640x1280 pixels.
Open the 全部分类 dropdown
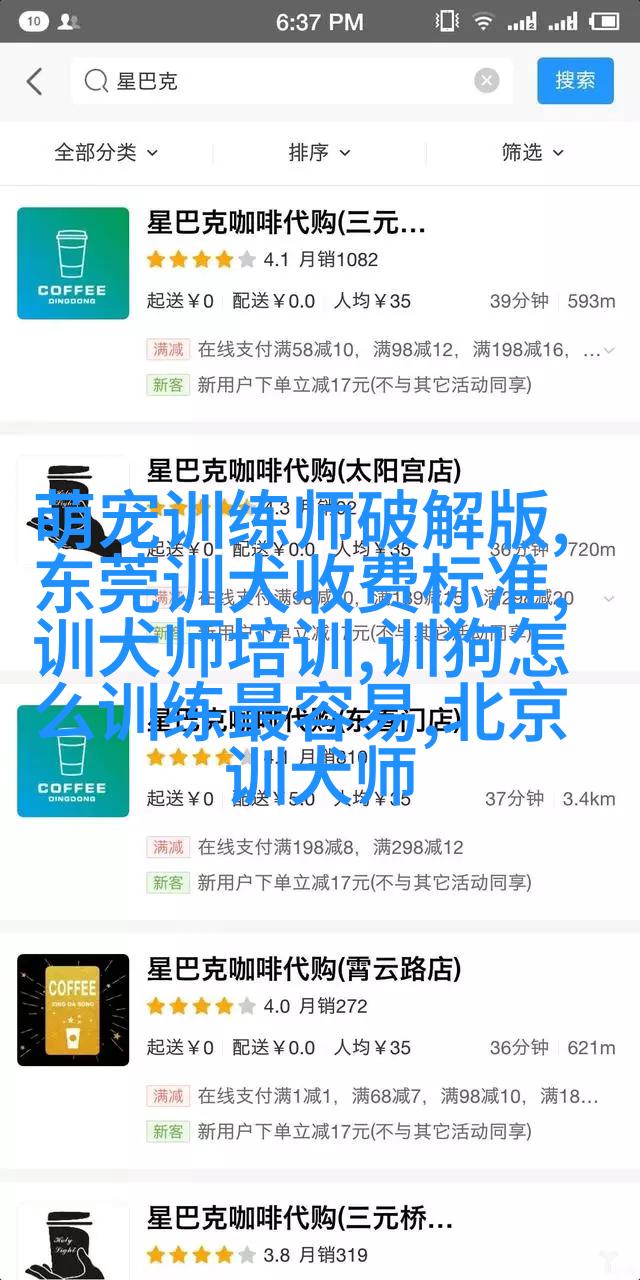[x=106, y=152]
